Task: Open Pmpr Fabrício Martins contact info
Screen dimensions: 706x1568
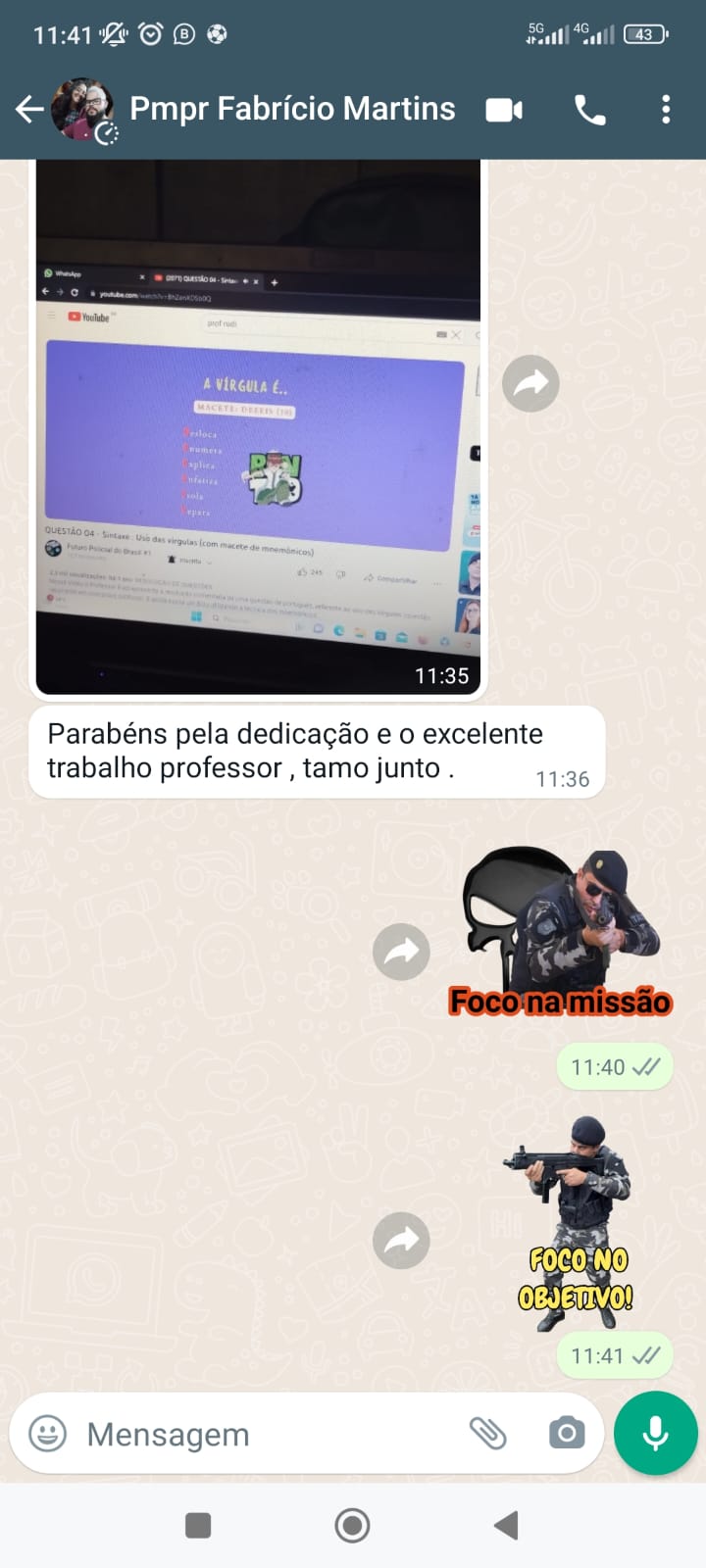Action: [x=292, y=109]
